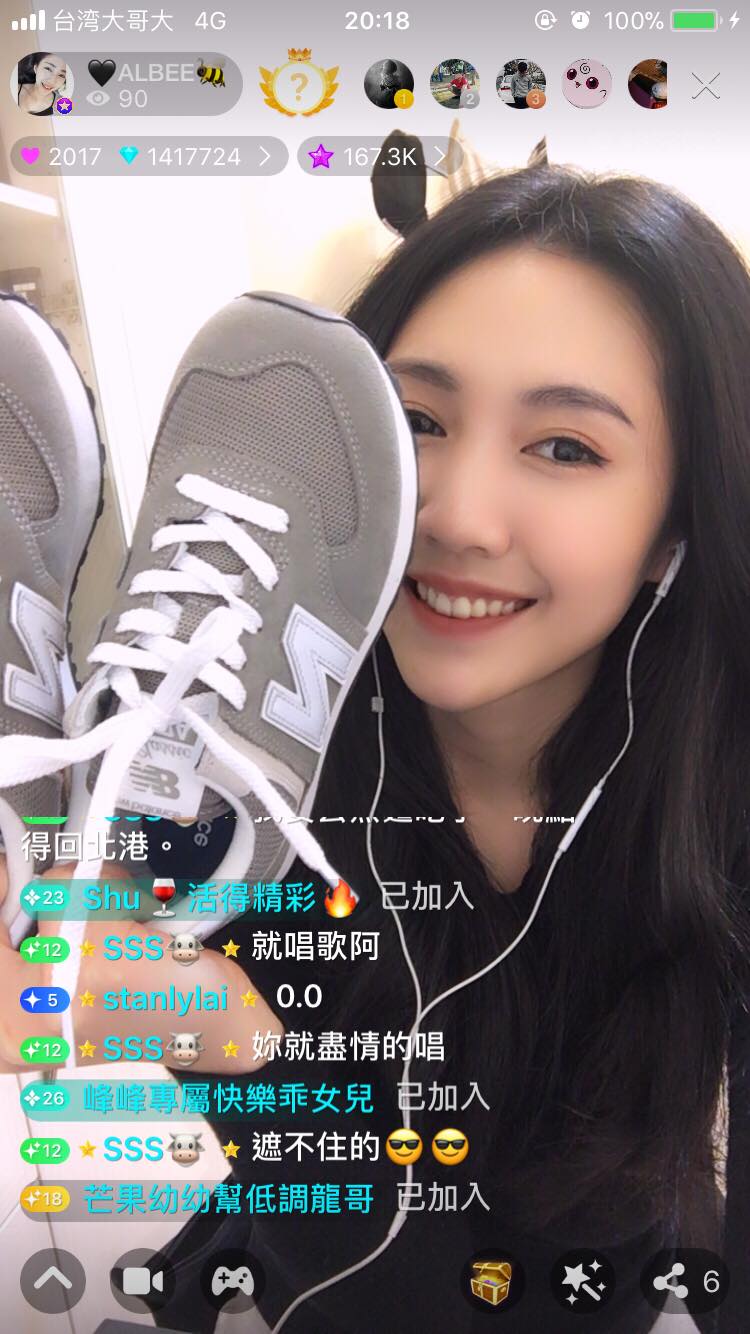Screen dimensions: 750x1334
Task: Open the crown ranking badge
Action: [298, 85]
